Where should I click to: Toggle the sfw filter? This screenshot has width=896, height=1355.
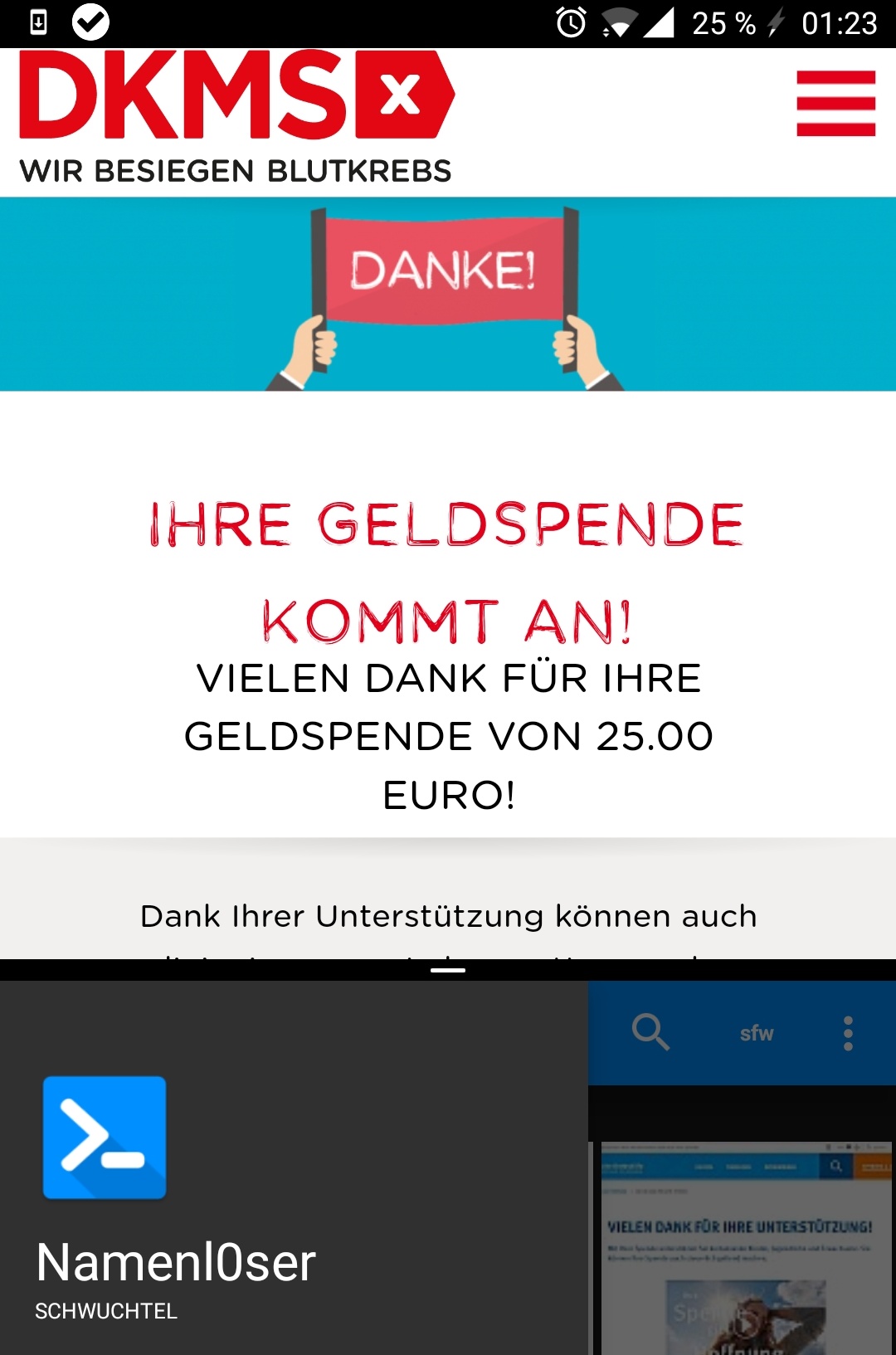pyautogui.click(x=756, y=1033)
